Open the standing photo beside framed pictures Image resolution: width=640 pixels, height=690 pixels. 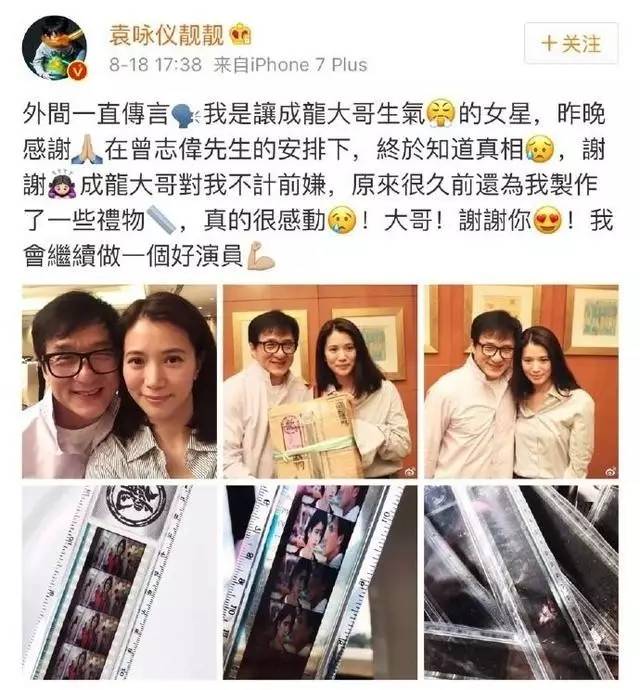tap(520, 381)
